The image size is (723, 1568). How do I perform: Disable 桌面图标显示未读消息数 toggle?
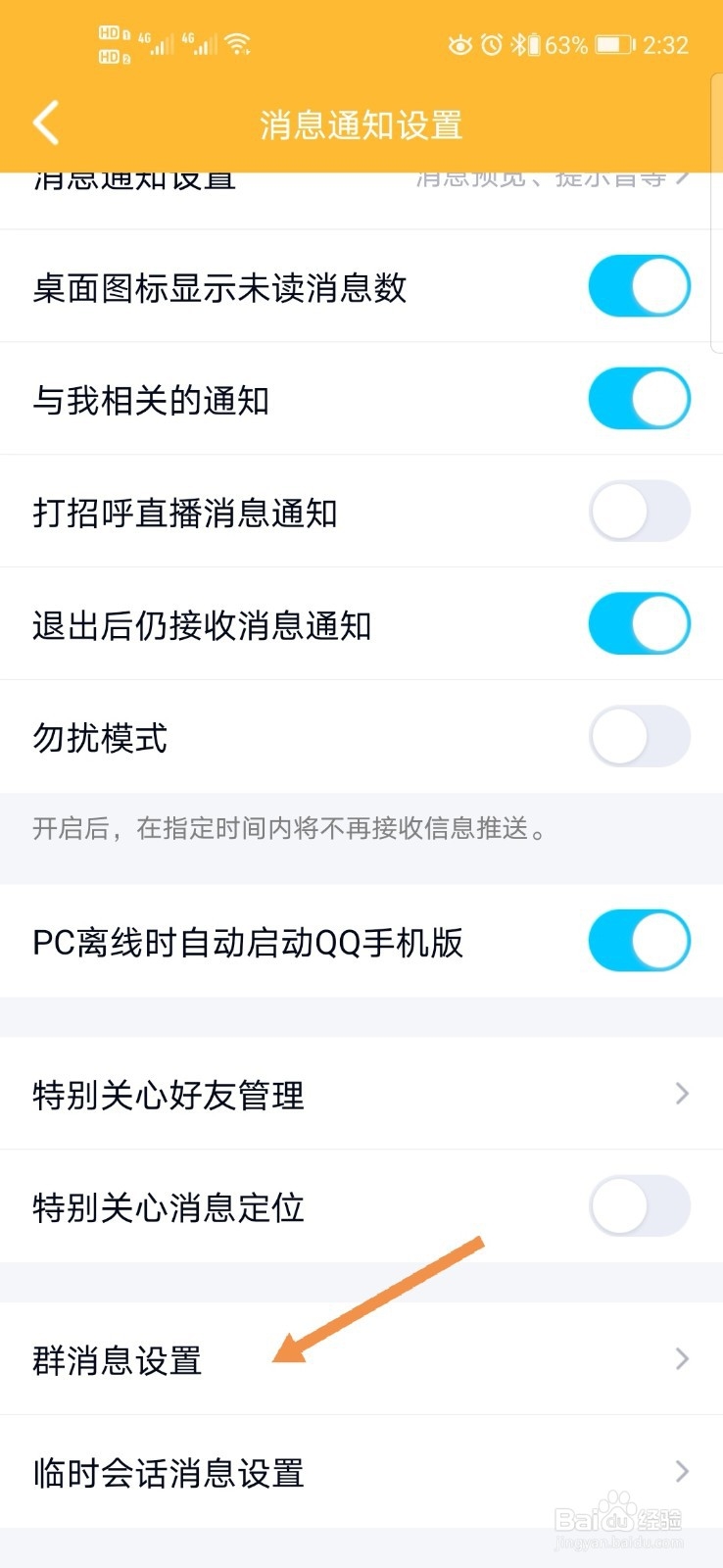tap(639, 285)
